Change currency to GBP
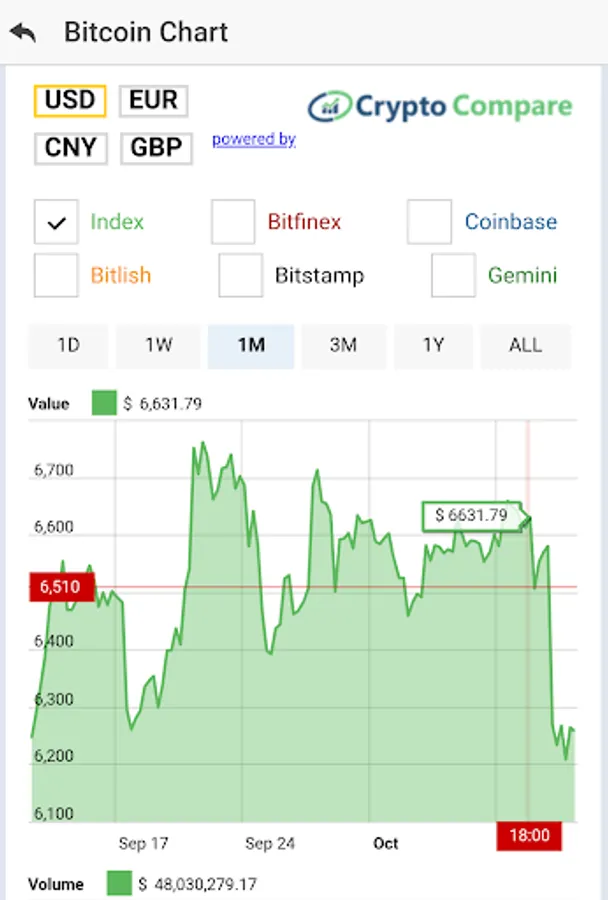Viewport: 608px width, 900px height. 156,148
